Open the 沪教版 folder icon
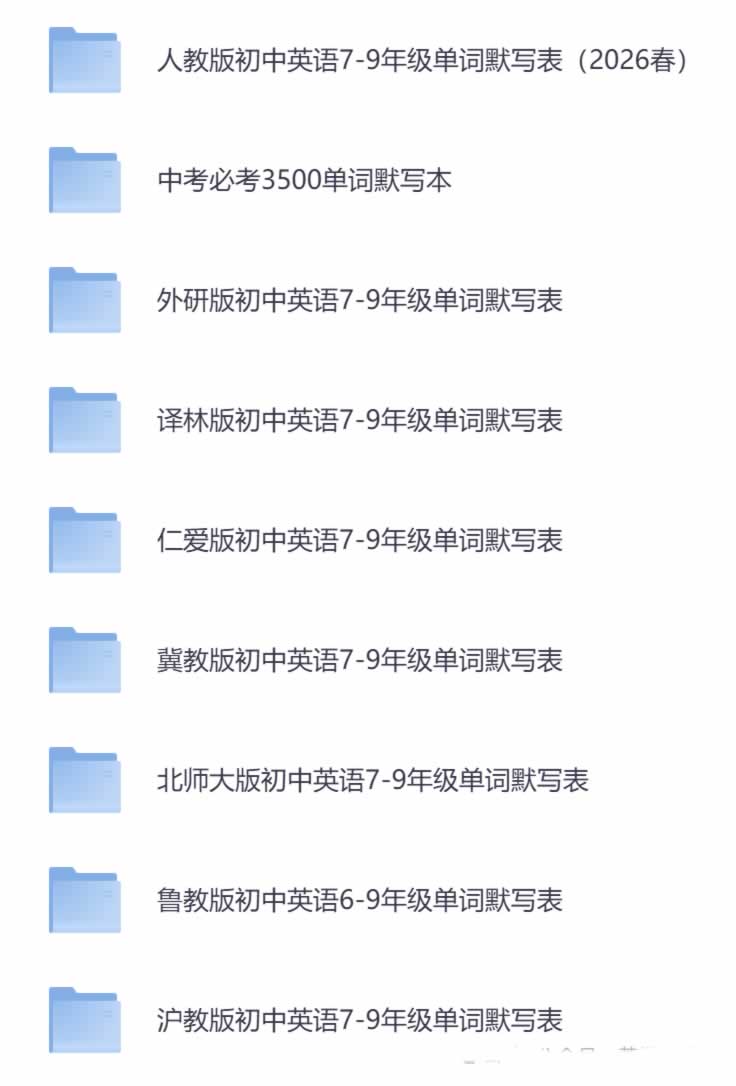Viewport: 736px width, 1086px height. point(85,1020)
